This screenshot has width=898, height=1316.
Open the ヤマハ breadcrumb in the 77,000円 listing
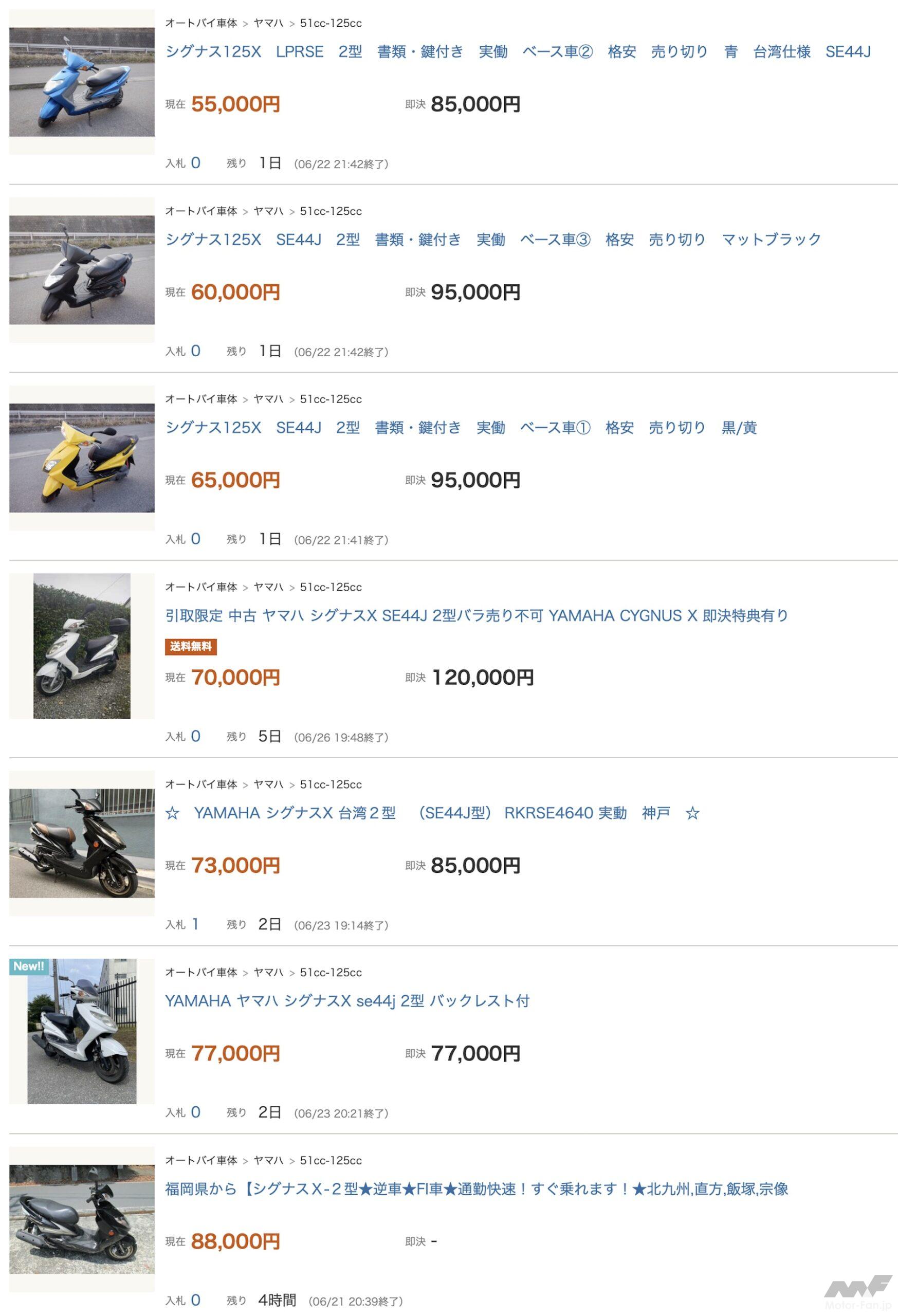pos(268,972)
